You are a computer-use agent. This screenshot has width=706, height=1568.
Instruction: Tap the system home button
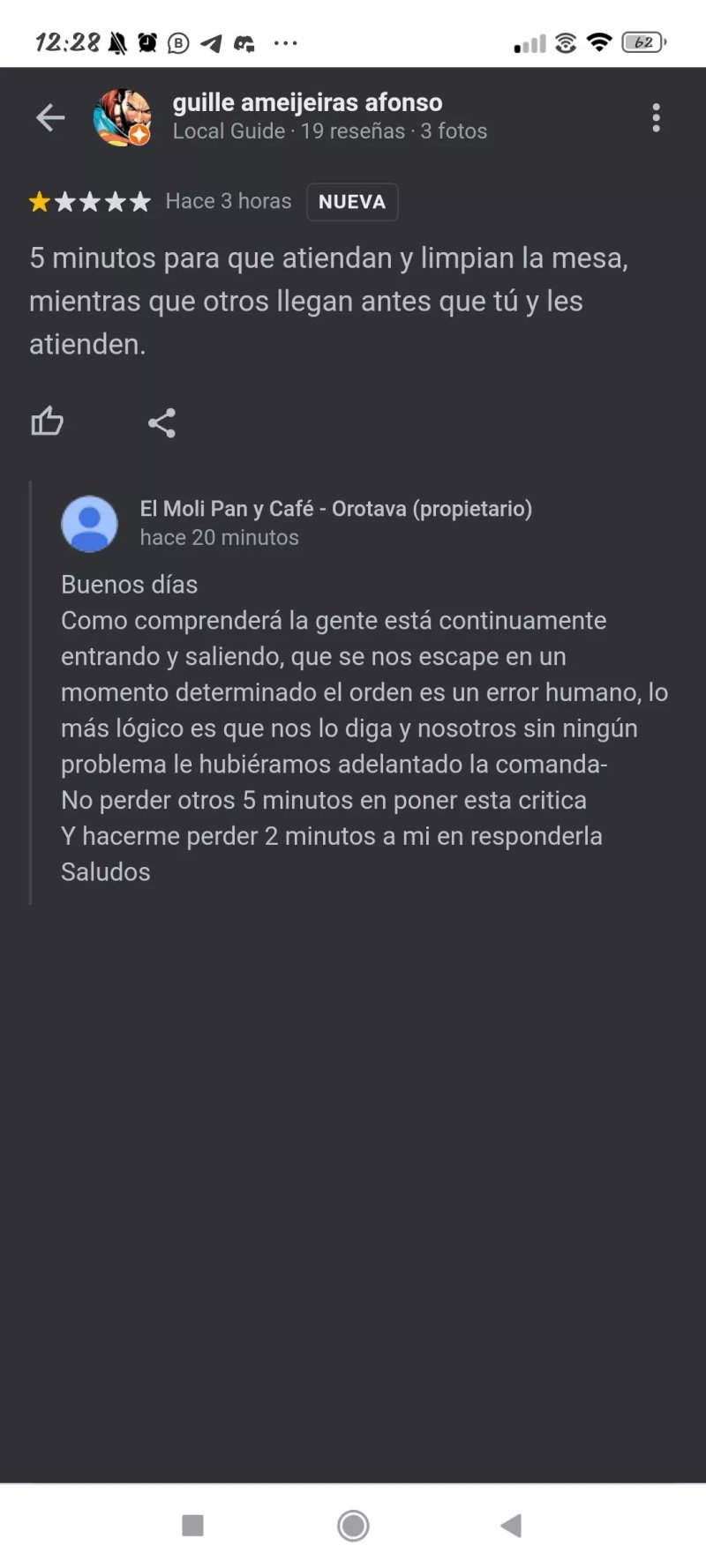pyautogui.click(x=353, y=1525)
